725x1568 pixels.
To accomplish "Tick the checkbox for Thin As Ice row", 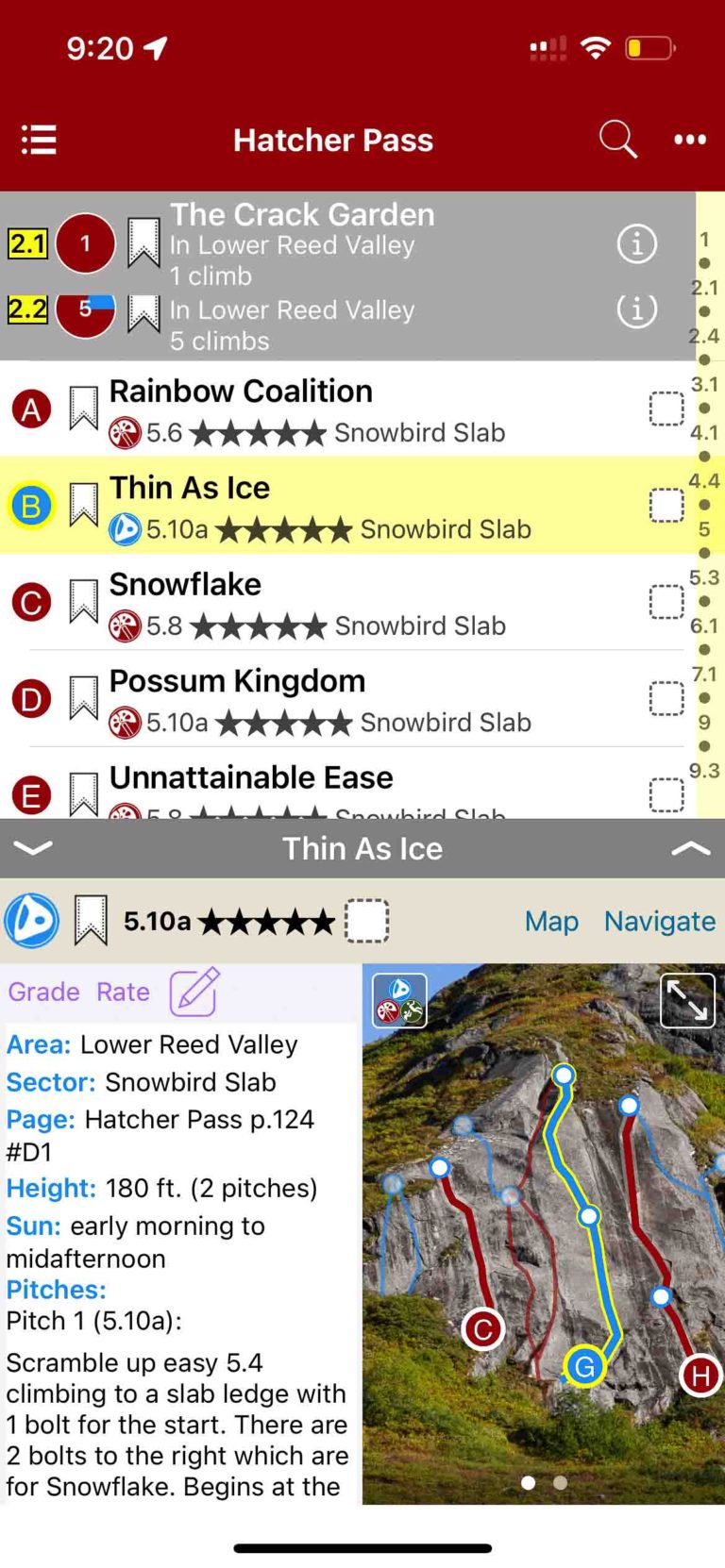I will tap(666, 506).
